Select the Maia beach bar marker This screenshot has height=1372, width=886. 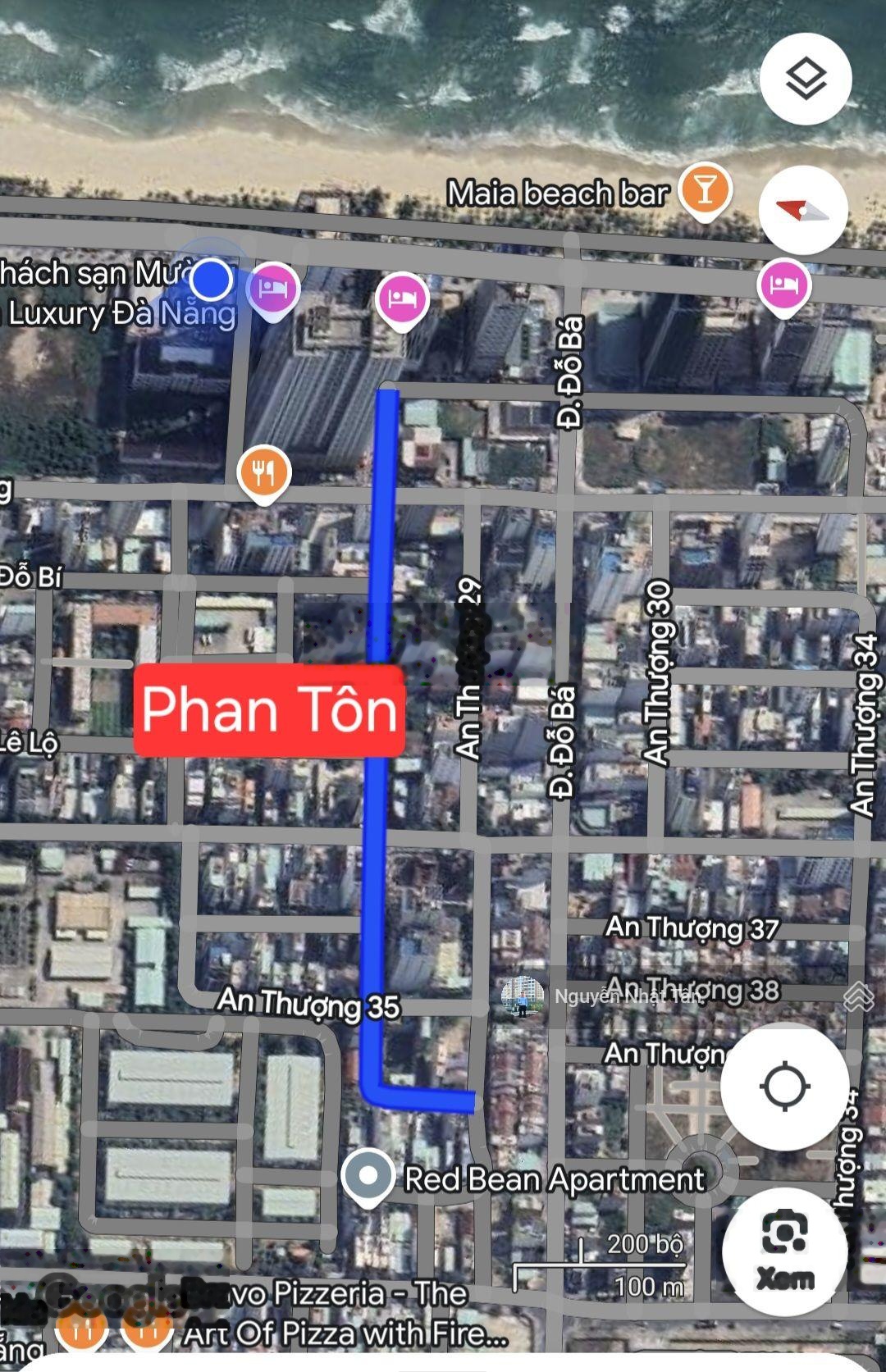[x=704, y=191]
